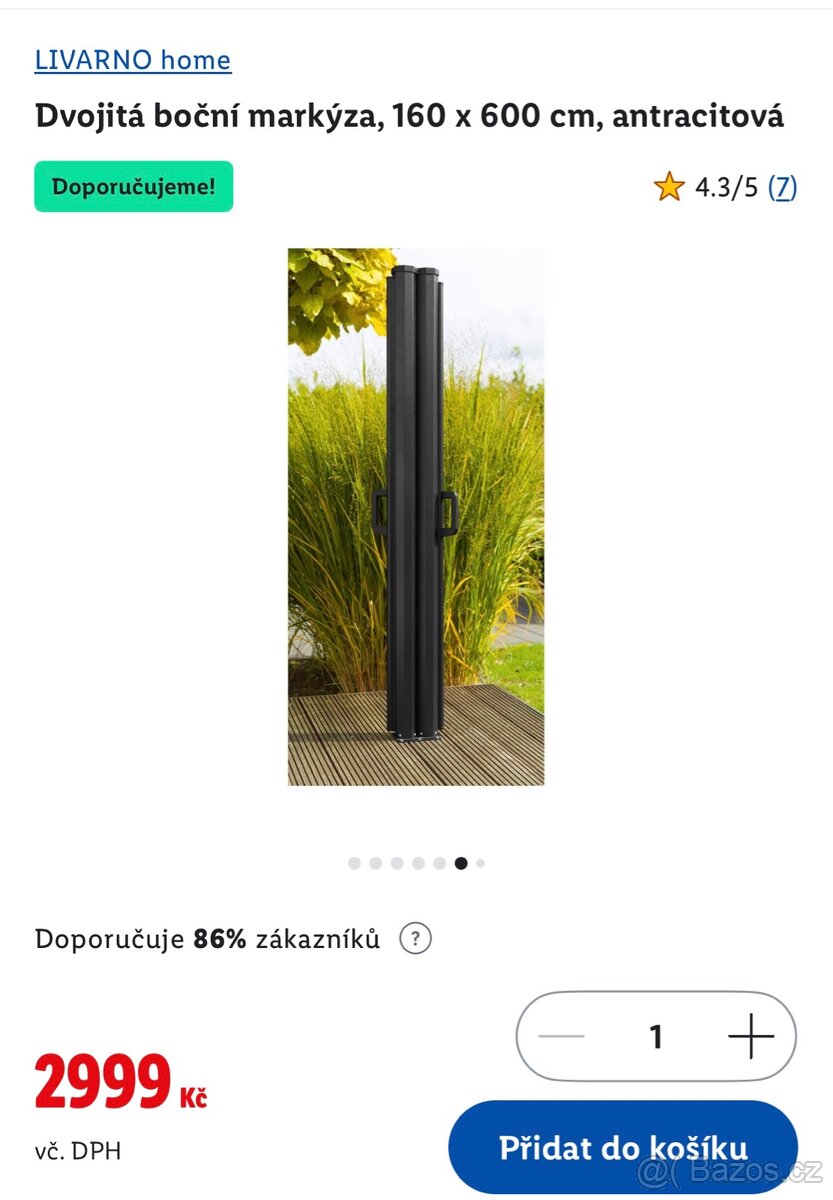This screenshot has width=833, height=1200.
Task: Select the first carousel dot
Action: (x=352, y=861)
